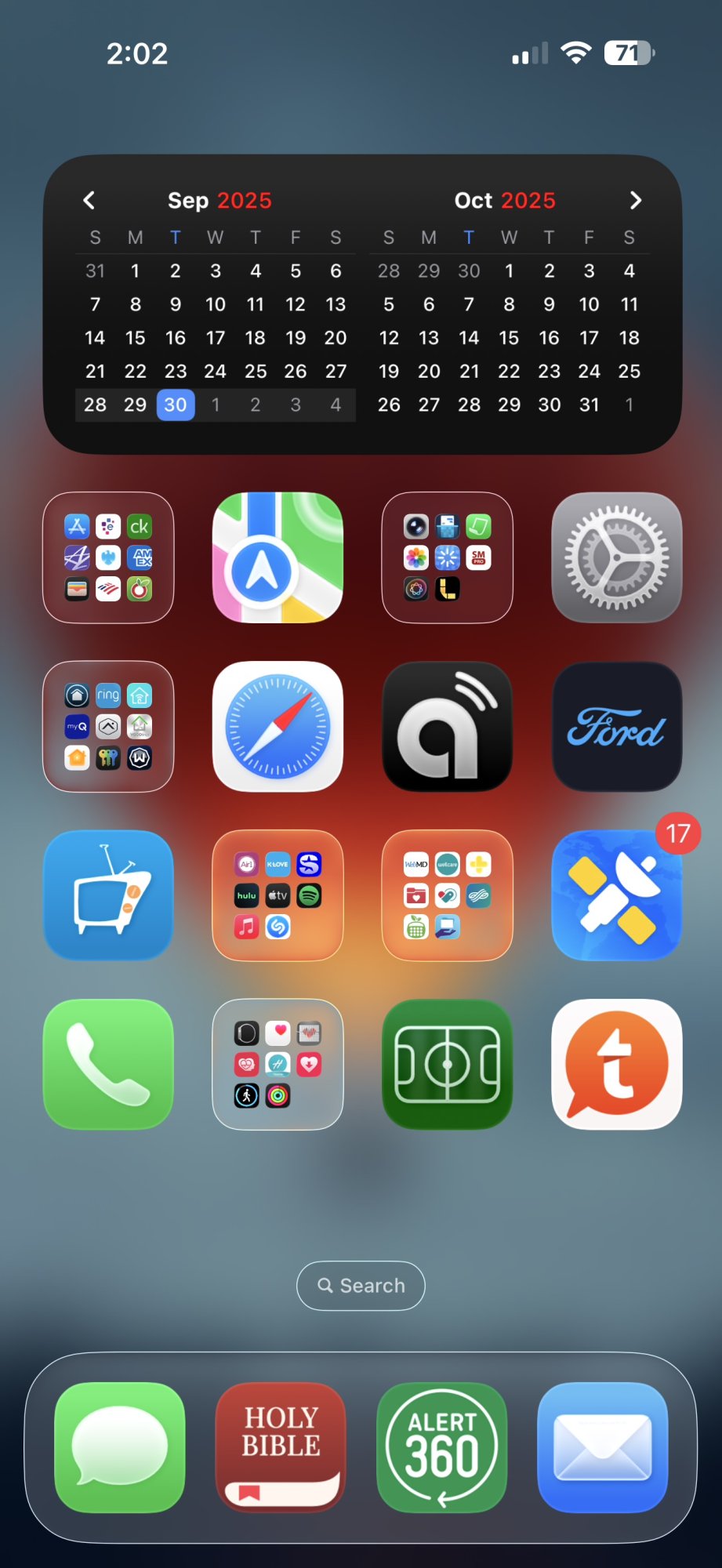722x1568 pixels.
Task: Open the satellite app with 17 notifications
Action: coord(617,895)
